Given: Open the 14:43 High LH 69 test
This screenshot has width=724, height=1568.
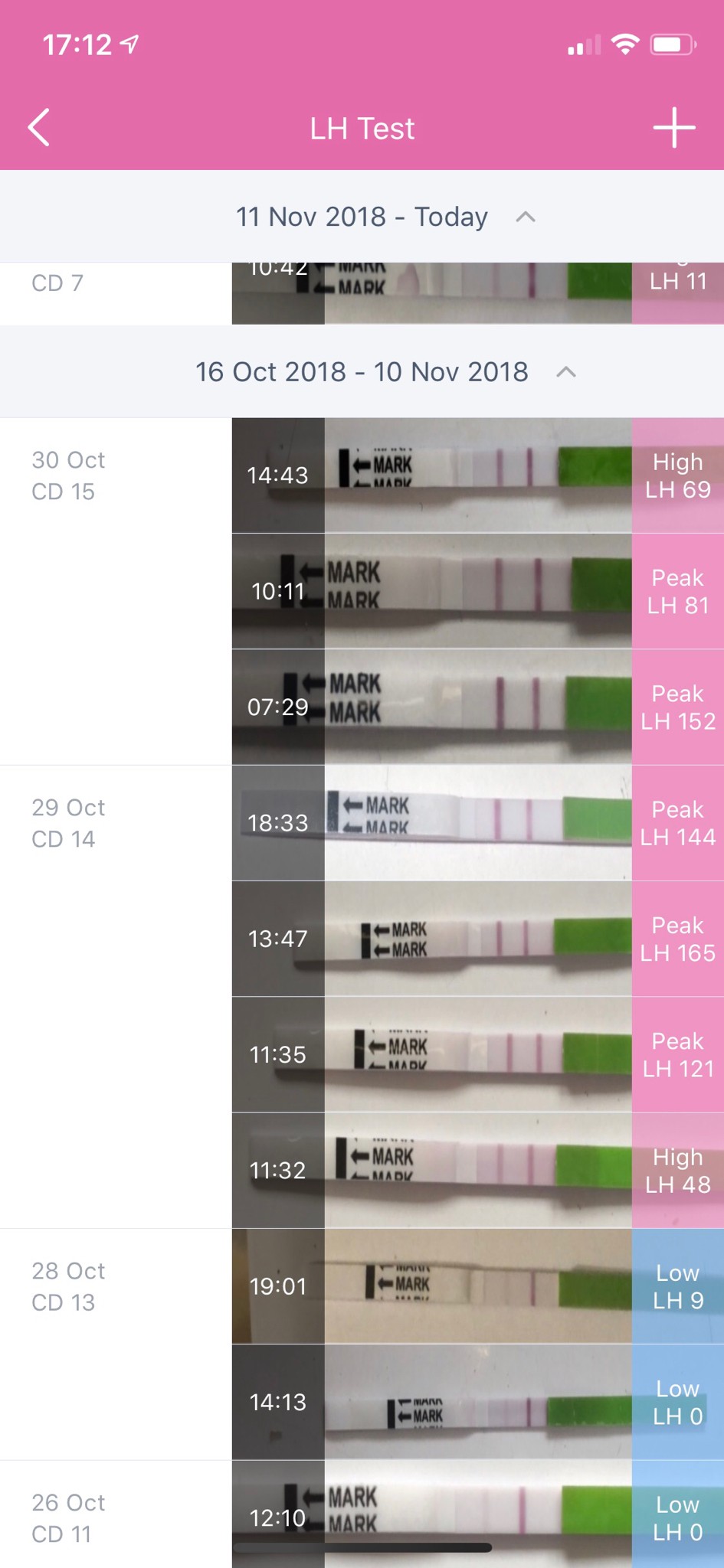Looking at the screenshot, I should click(478, 475).
